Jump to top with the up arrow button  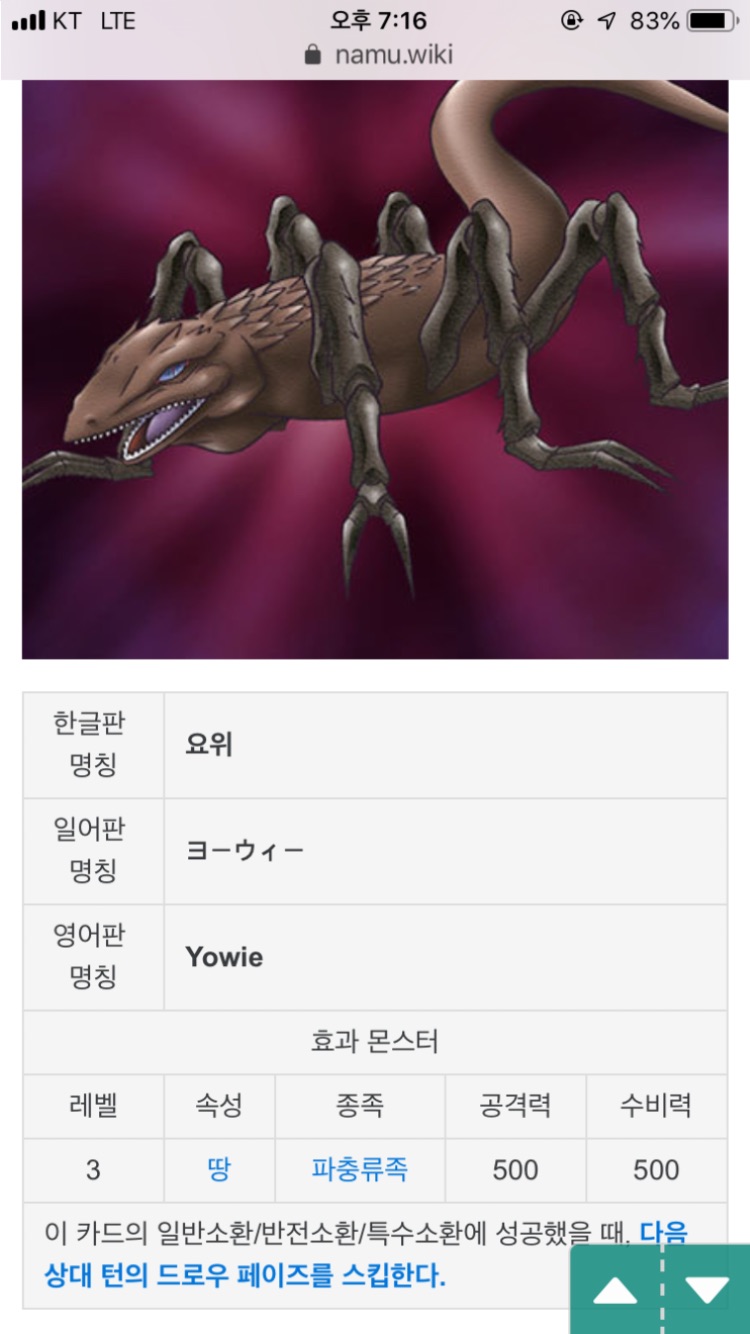coord(615,1290)
